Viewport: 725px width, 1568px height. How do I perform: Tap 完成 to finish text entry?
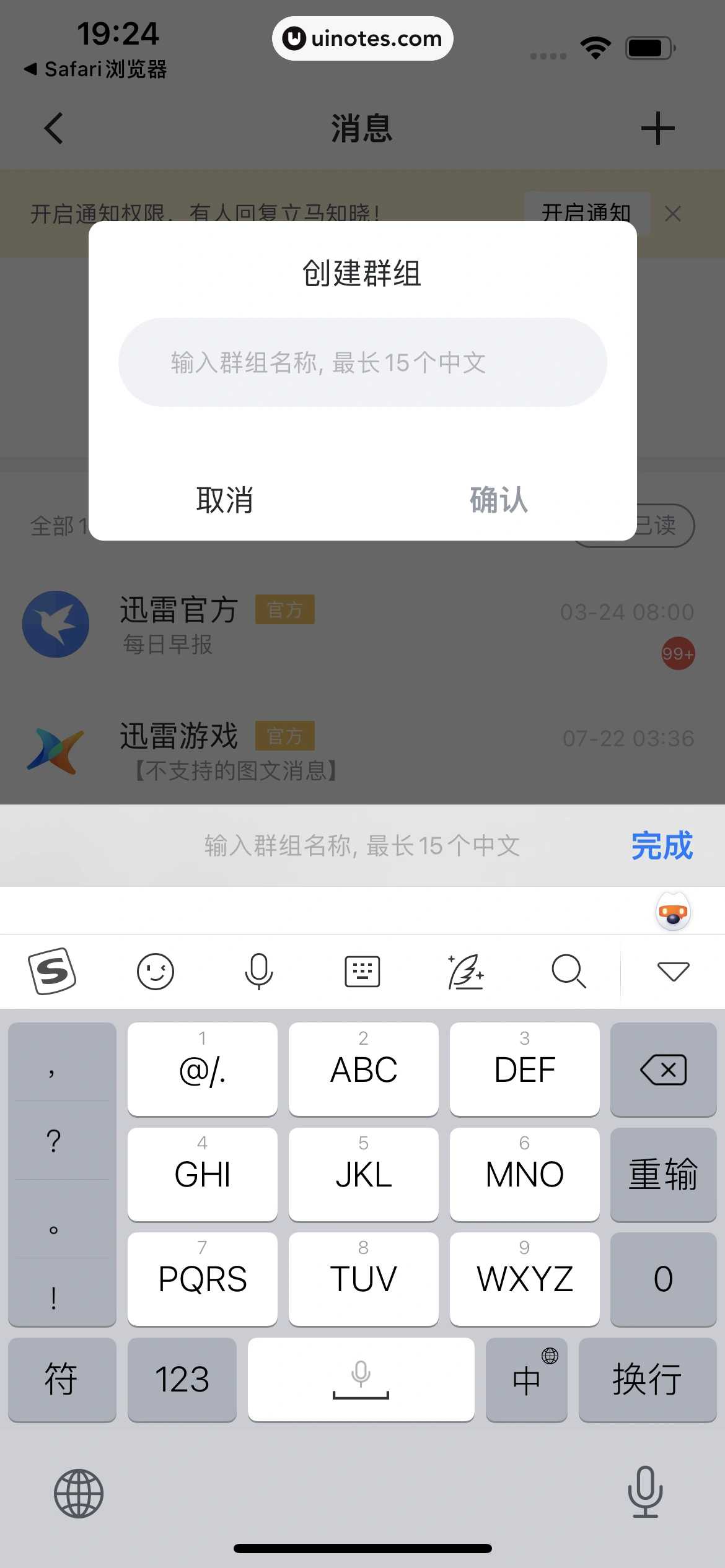click(x=661, y=845)
